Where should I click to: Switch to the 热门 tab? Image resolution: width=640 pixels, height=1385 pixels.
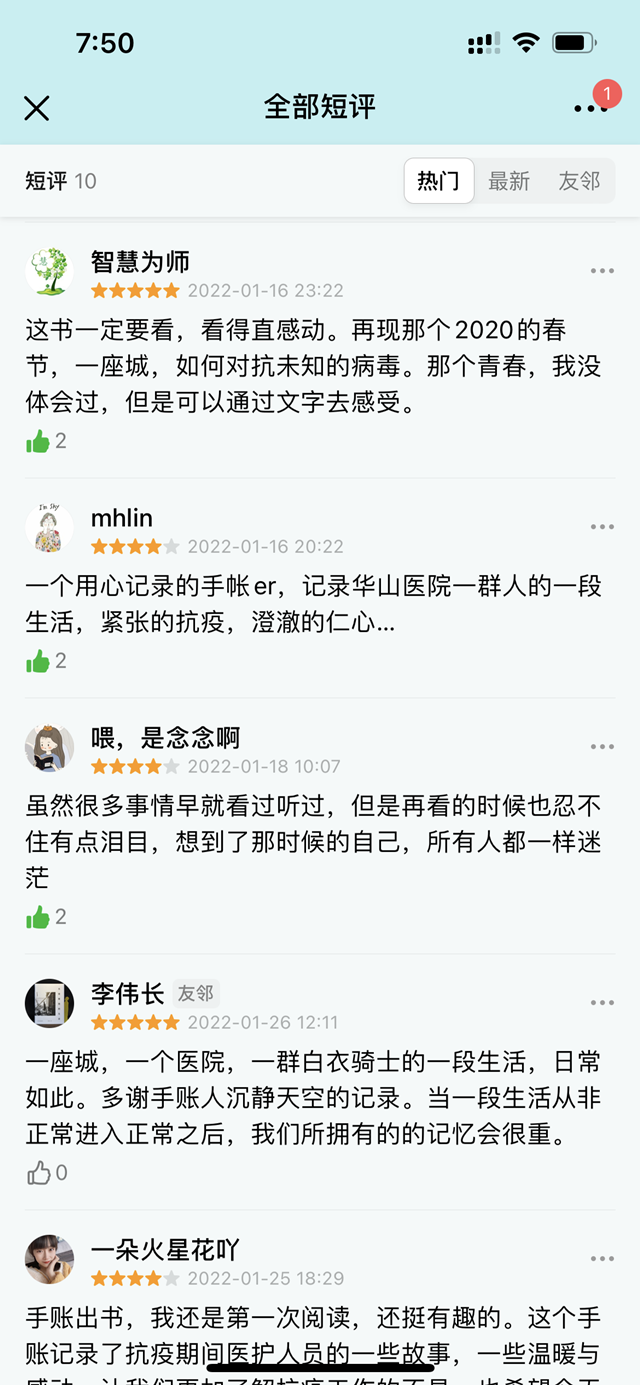tap(438, 181)
